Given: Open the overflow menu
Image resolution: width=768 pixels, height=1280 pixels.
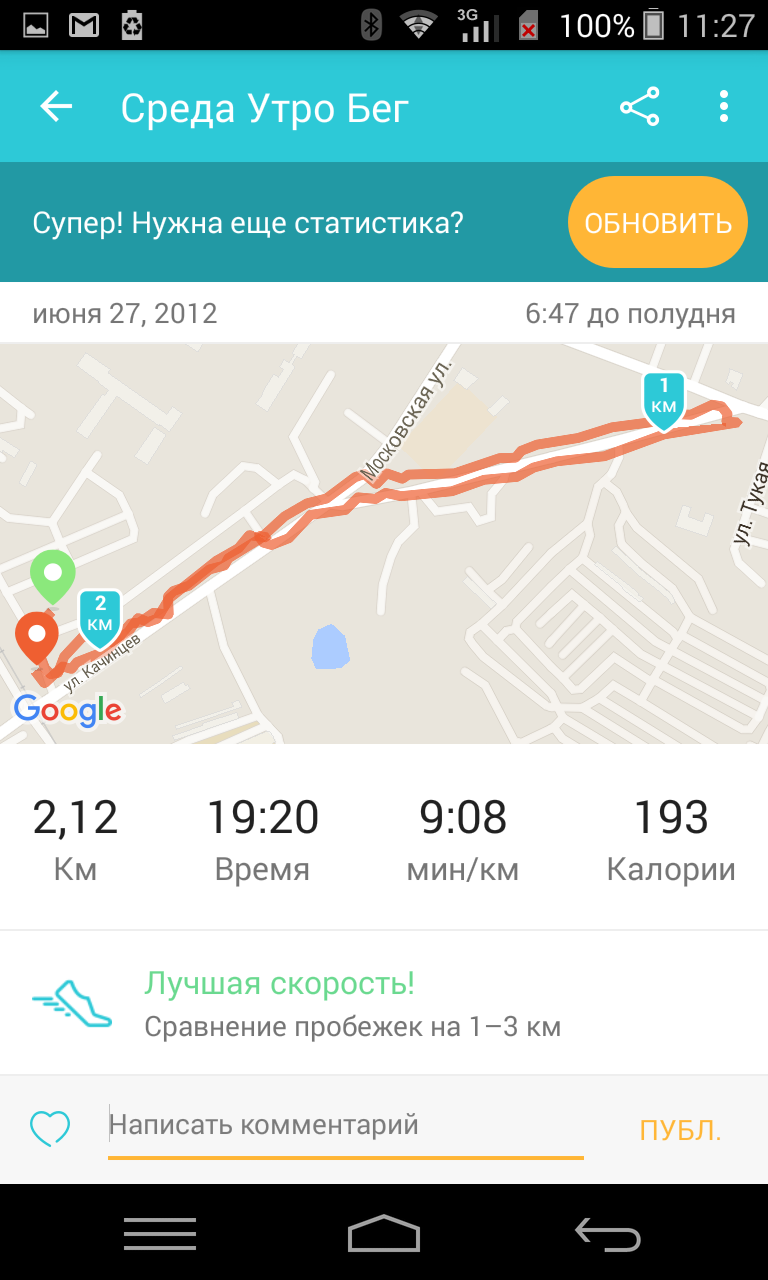Looking at the screenshot, I should [723, 107].
